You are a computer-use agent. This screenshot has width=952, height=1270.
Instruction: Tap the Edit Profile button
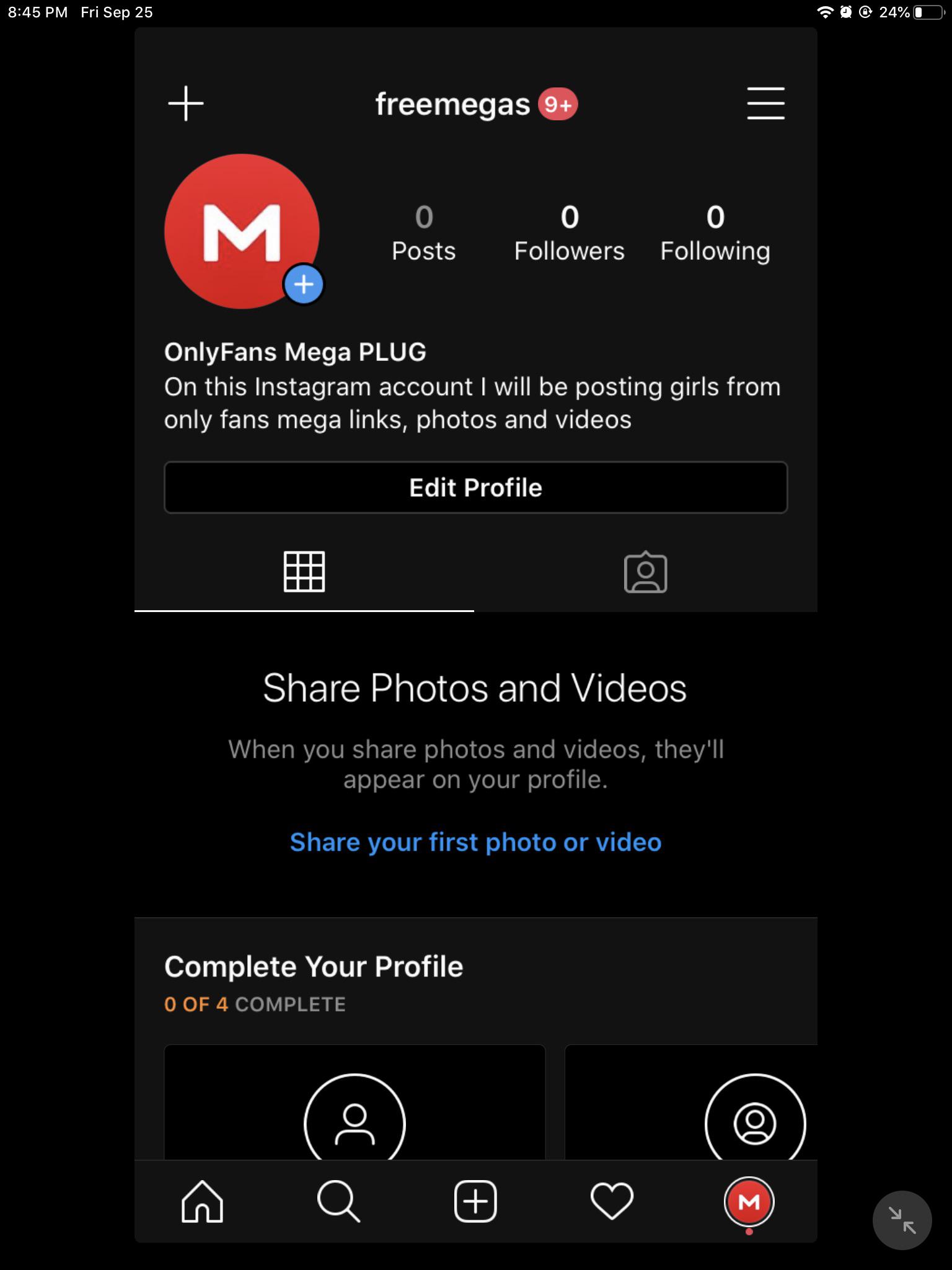point(475,487)
